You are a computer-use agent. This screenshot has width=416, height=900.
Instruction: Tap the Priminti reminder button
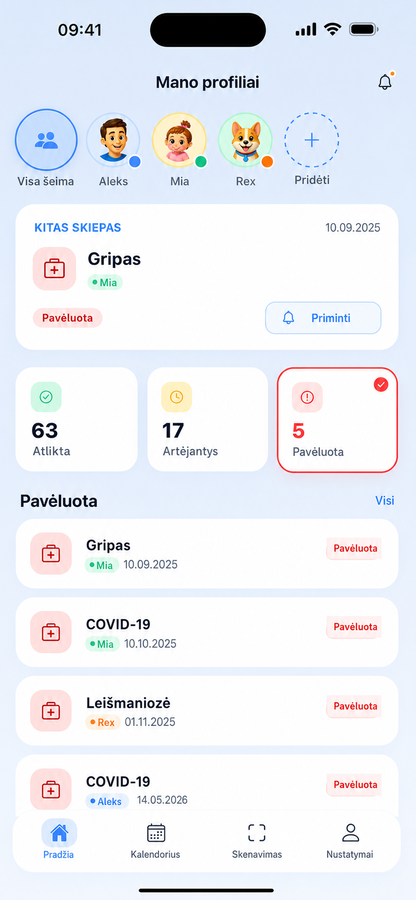[323, 317]
